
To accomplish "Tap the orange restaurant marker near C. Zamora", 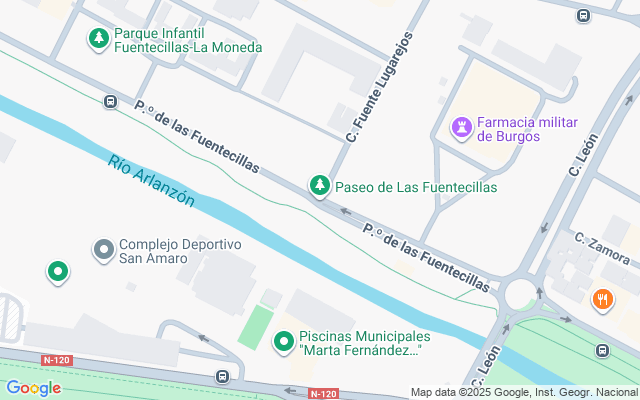I will click(602, 298).
